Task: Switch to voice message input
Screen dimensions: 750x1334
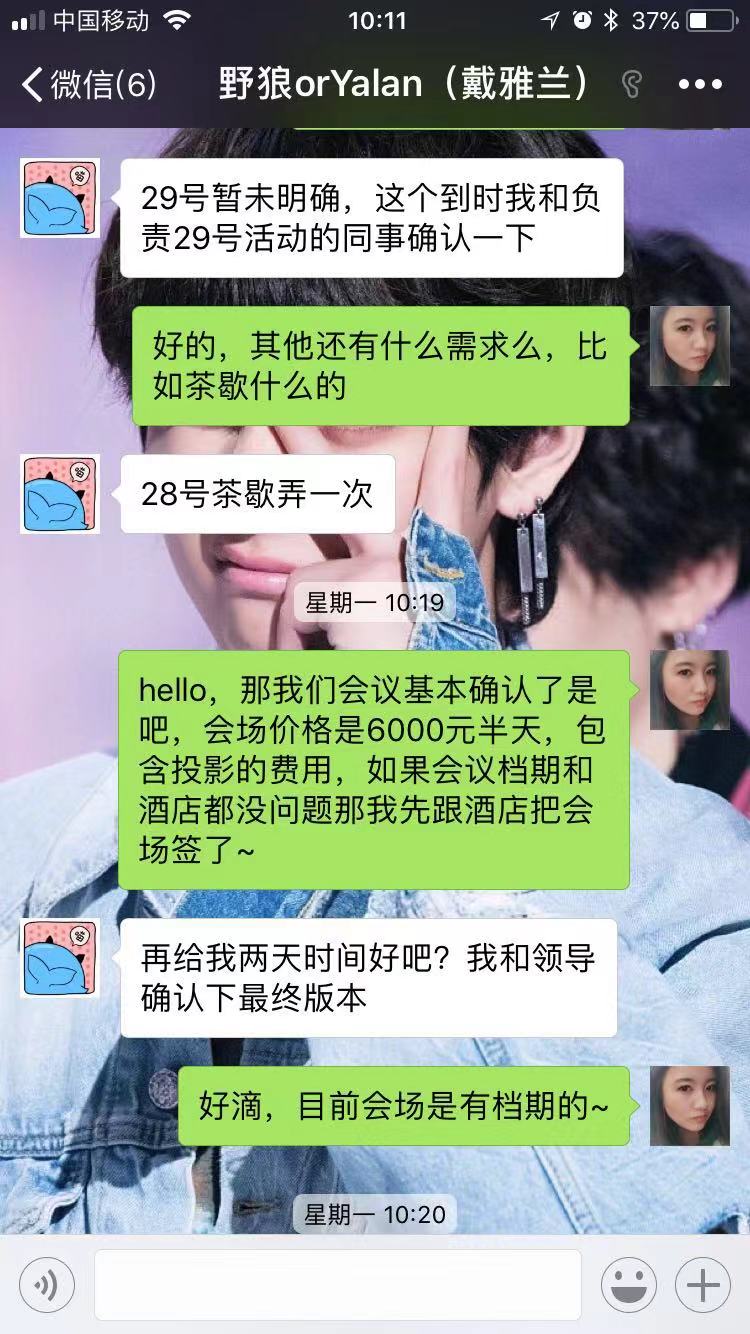Action: pos(46,1284)
